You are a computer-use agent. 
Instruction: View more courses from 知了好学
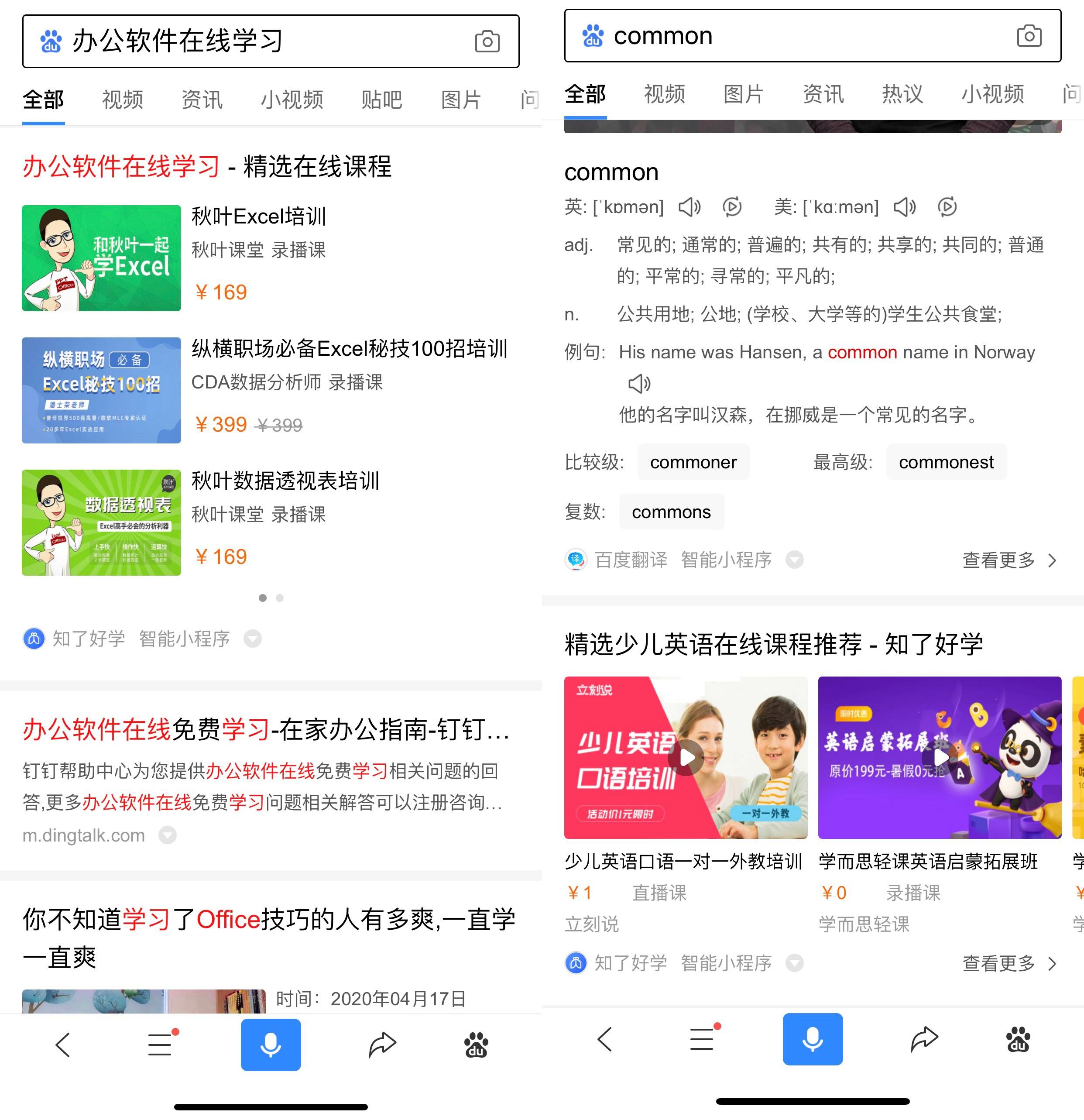tap(1009, 963)
